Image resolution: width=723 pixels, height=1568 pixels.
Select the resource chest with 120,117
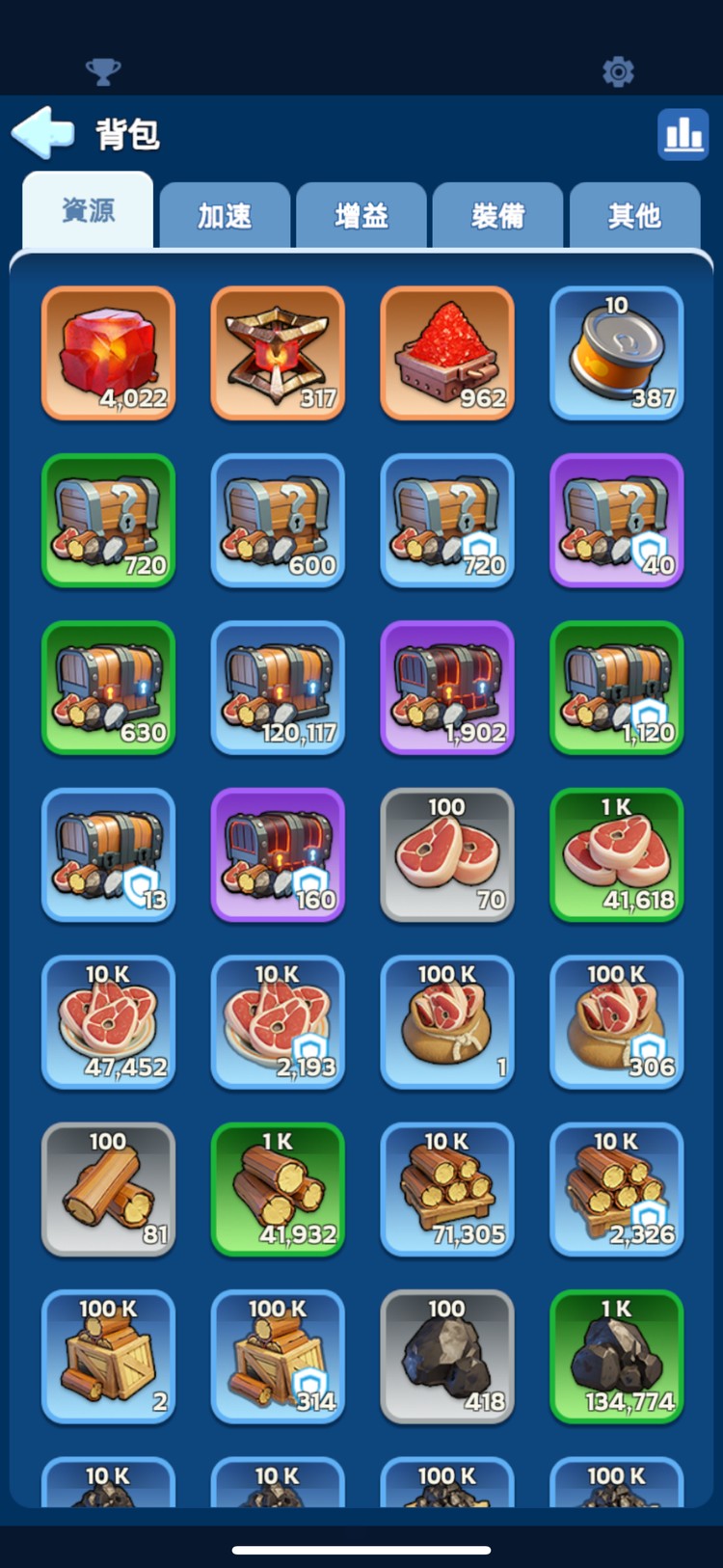(278, 688)
